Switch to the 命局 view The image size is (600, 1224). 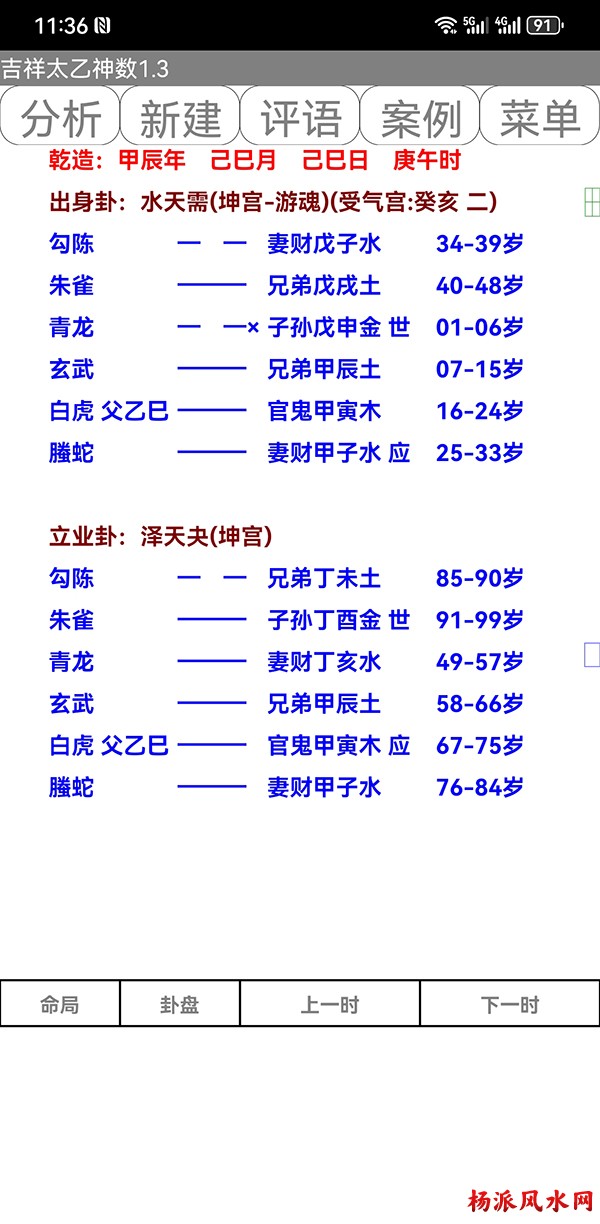pos(60,1004)
